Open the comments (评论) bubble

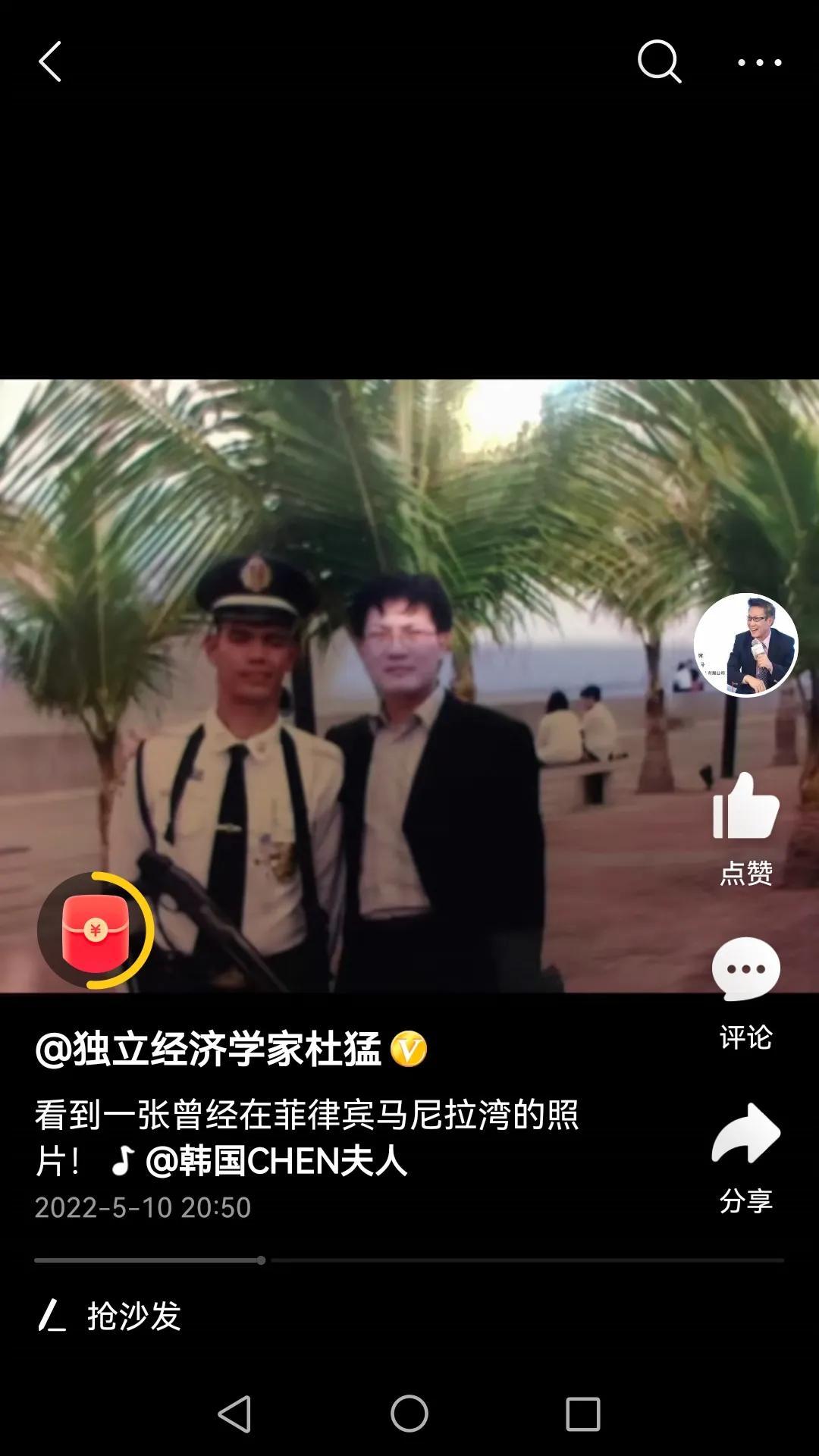tap(745, 971)
